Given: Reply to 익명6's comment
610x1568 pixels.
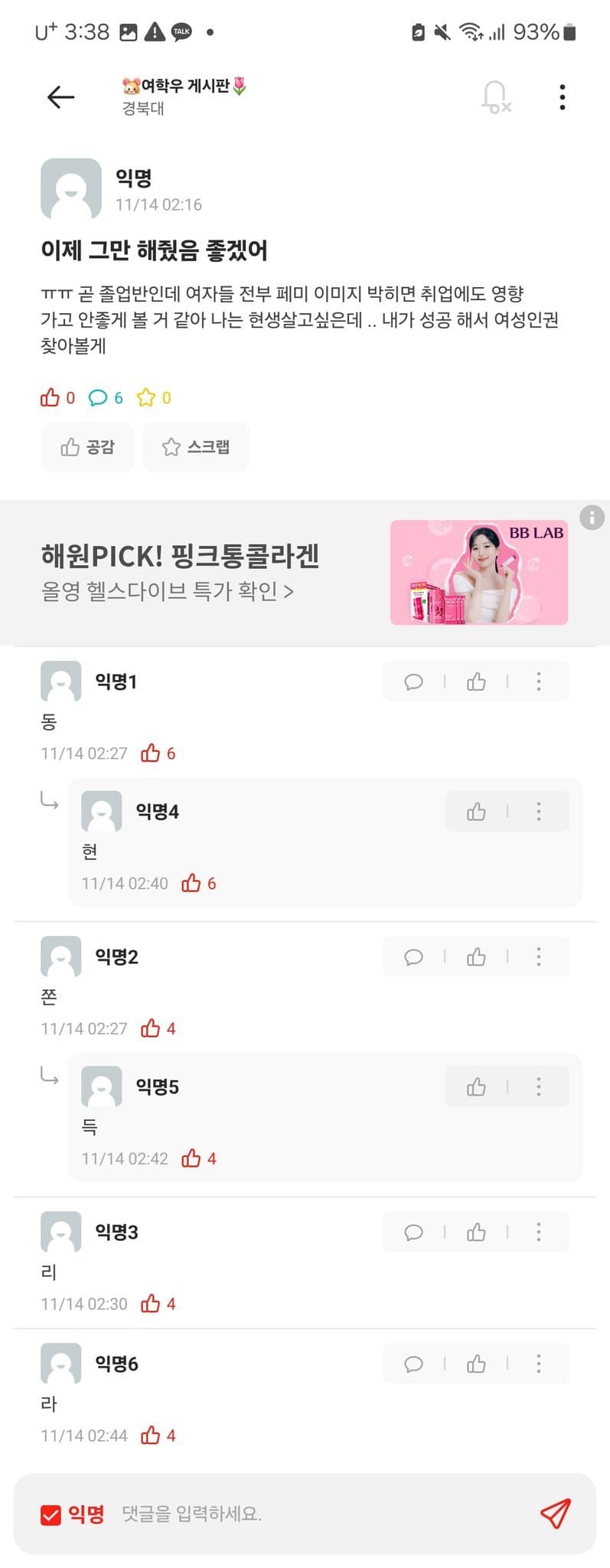Looking at the screenshot, I should (413, 1364).
